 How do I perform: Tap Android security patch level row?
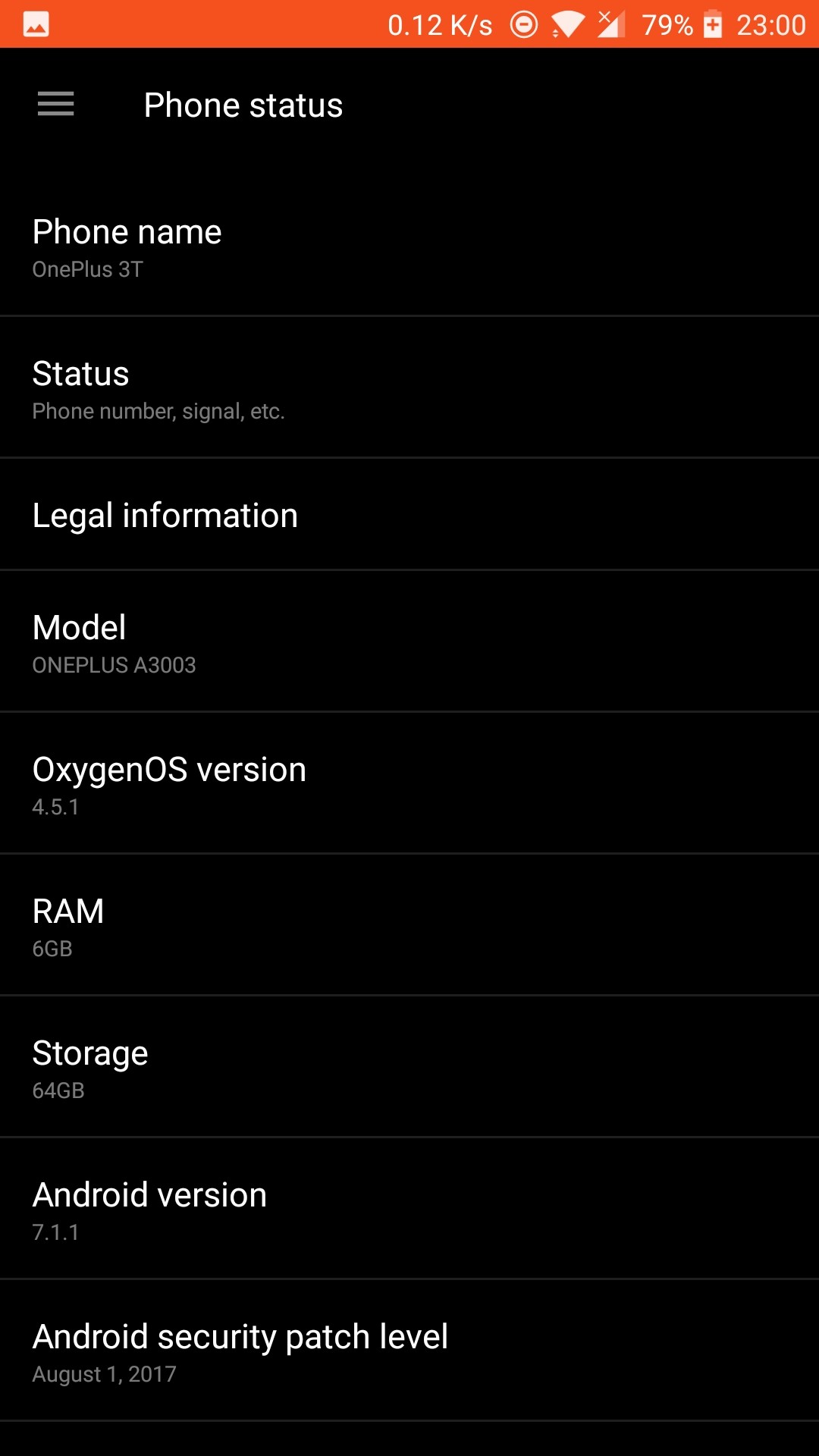[x=409, y=1351]
